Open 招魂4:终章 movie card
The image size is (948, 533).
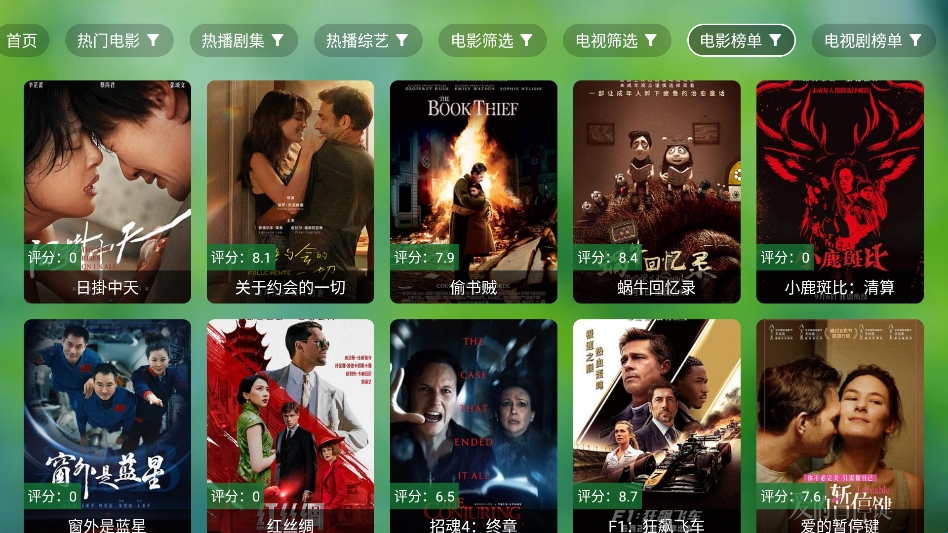coord(473,425)
